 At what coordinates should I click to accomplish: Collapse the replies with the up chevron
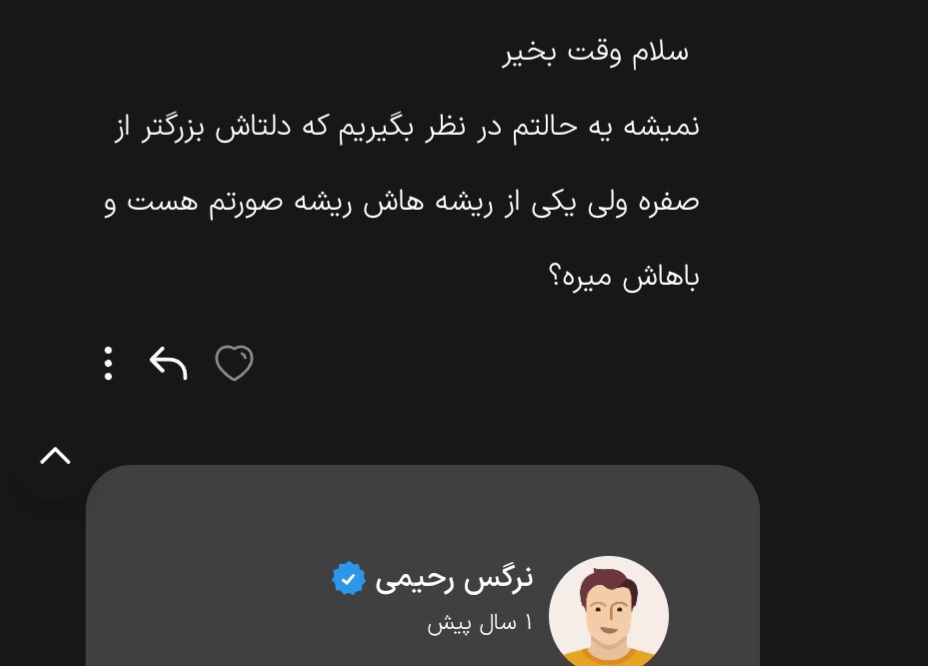point(55,457)
